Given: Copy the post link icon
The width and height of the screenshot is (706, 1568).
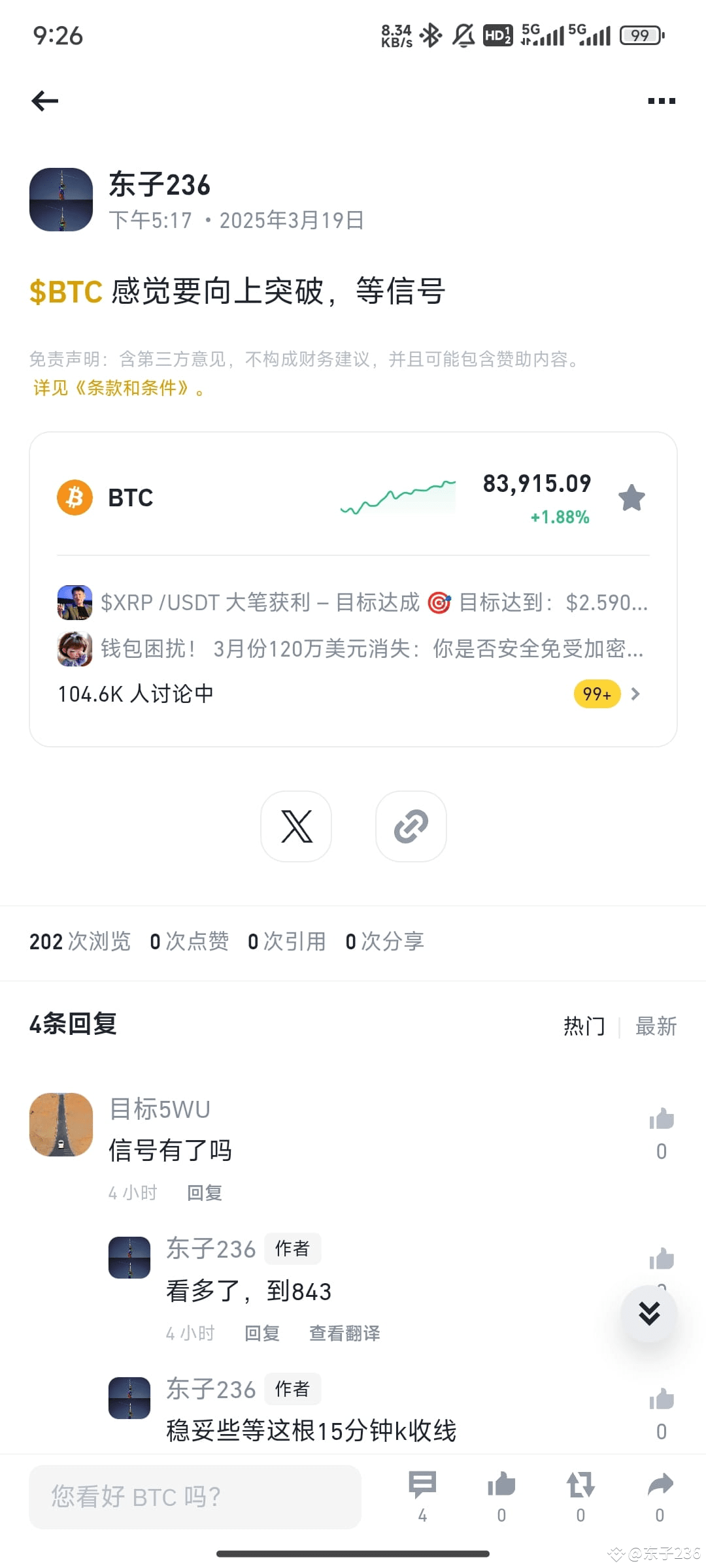Looking at the screenshot, I should (411, 826).
